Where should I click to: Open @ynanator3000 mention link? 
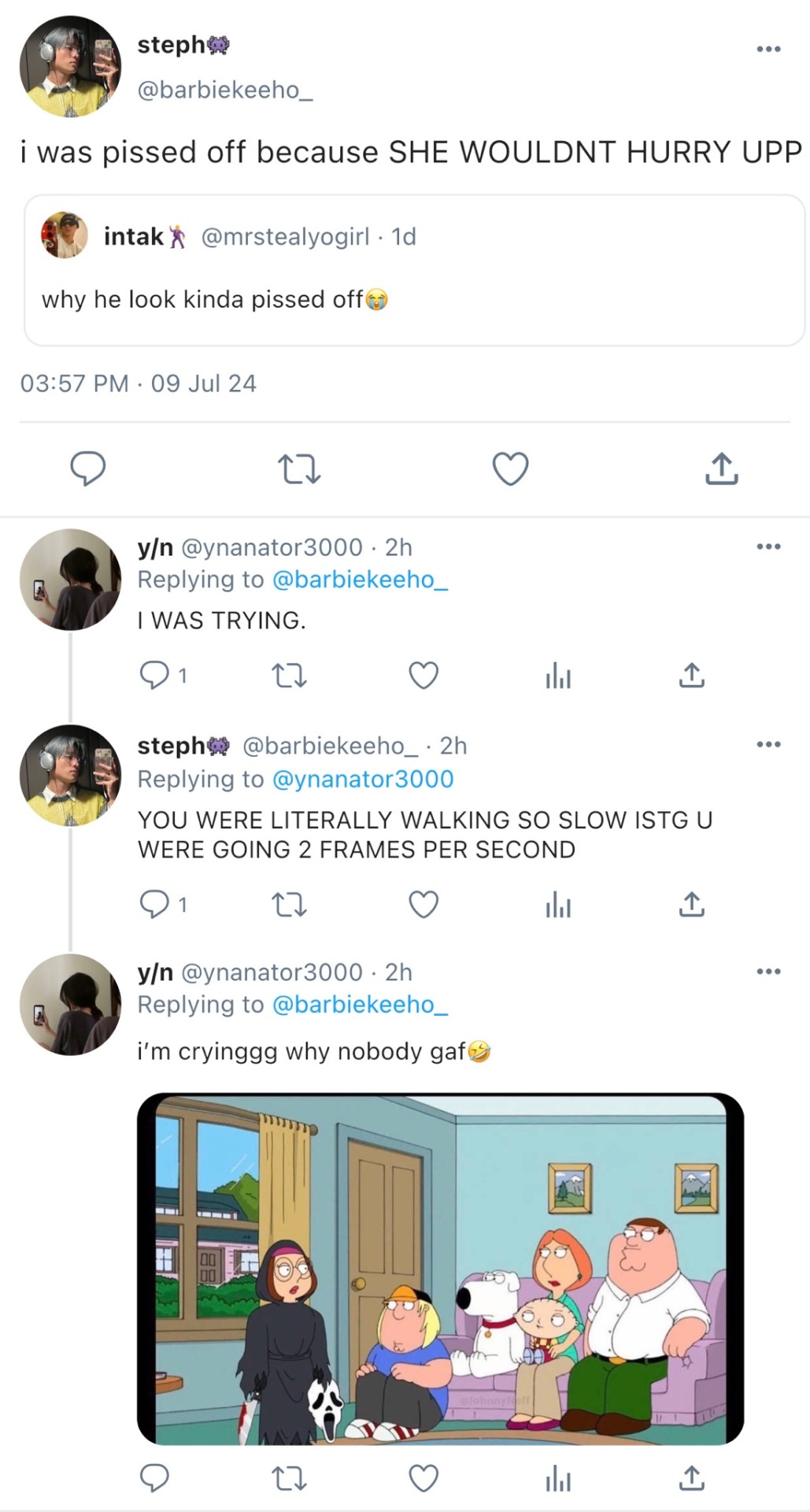click(x=363, y=779)
